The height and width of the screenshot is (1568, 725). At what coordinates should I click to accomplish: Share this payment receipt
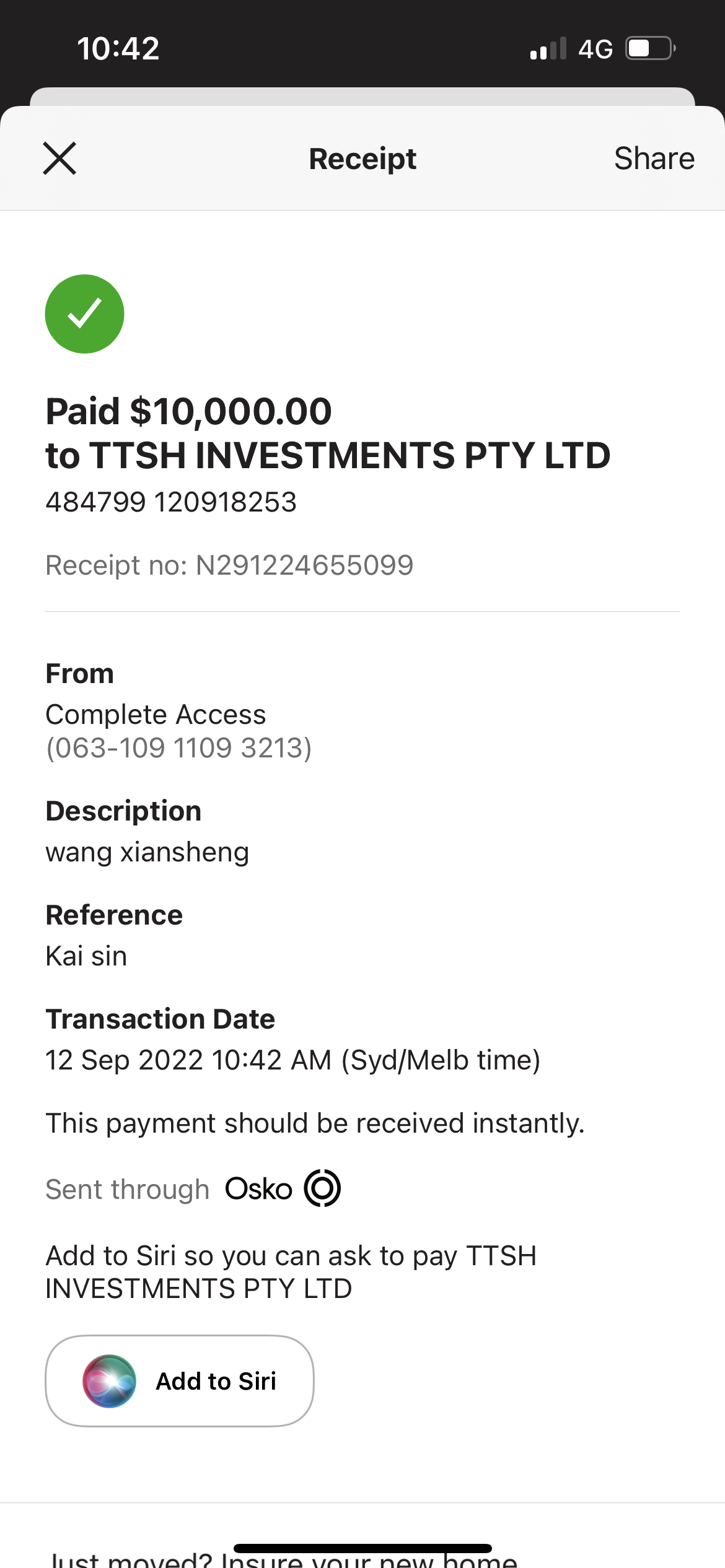654,159
